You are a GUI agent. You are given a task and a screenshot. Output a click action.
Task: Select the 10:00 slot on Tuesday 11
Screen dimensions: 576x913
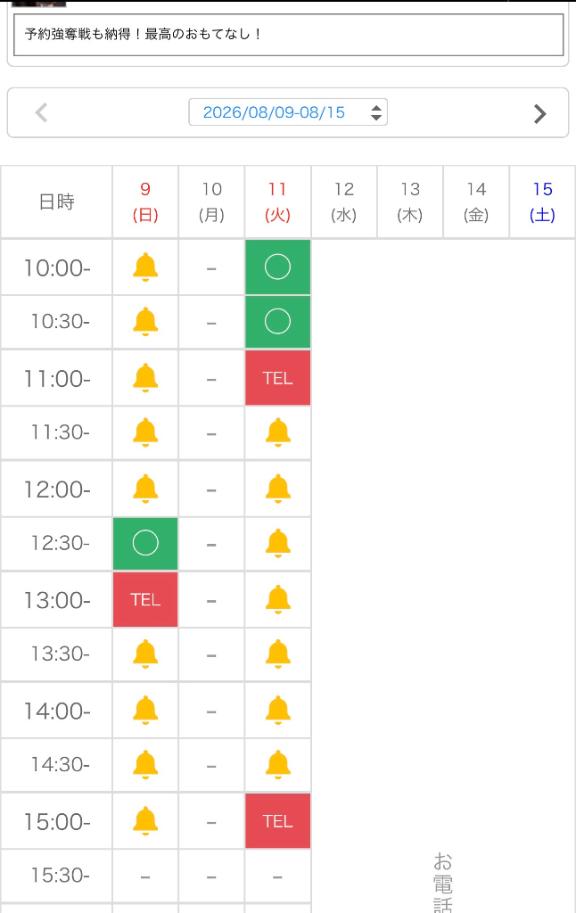pos(278,267)
